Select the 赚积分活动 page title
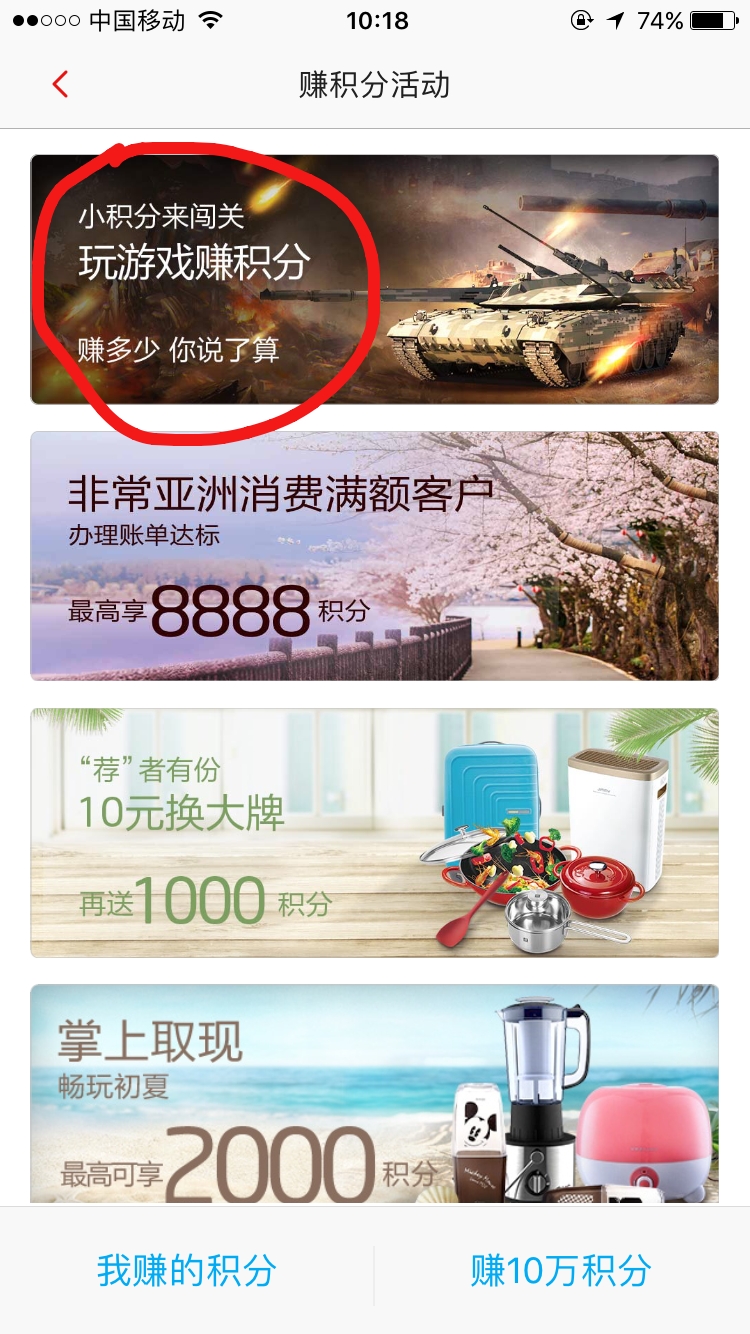 click(x=373, y=85)
